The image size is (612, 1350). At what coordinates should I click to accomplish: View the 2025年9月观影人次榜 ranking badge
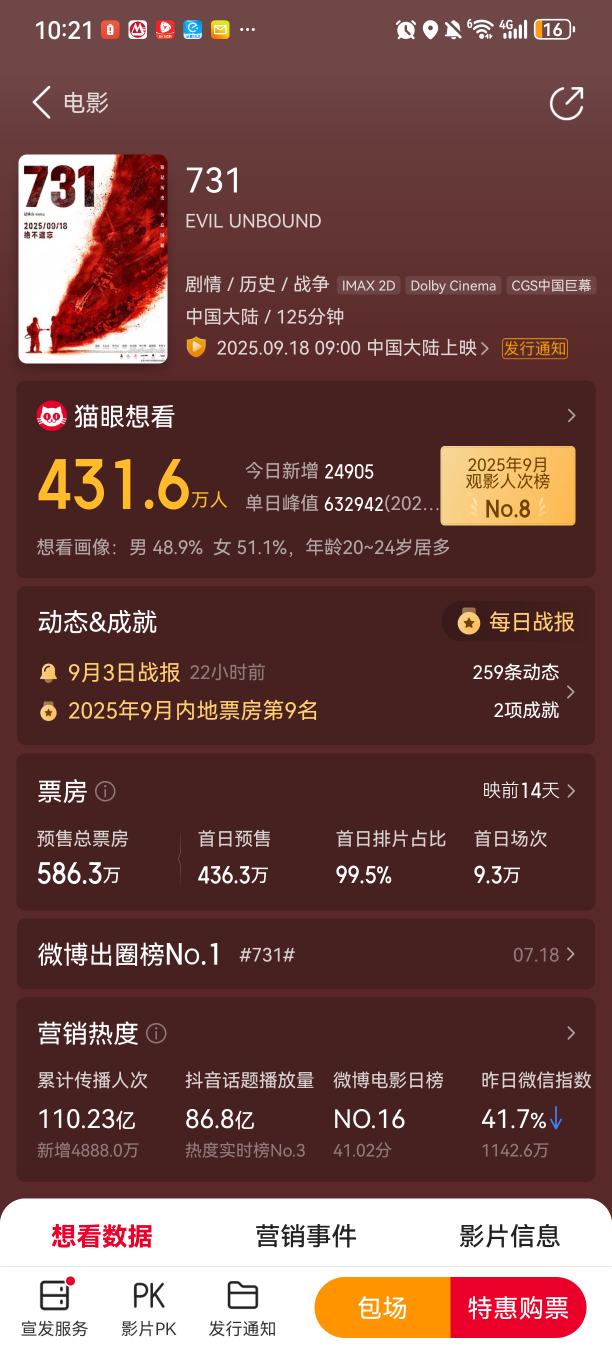pyautogui.click(x=507, y=486)
